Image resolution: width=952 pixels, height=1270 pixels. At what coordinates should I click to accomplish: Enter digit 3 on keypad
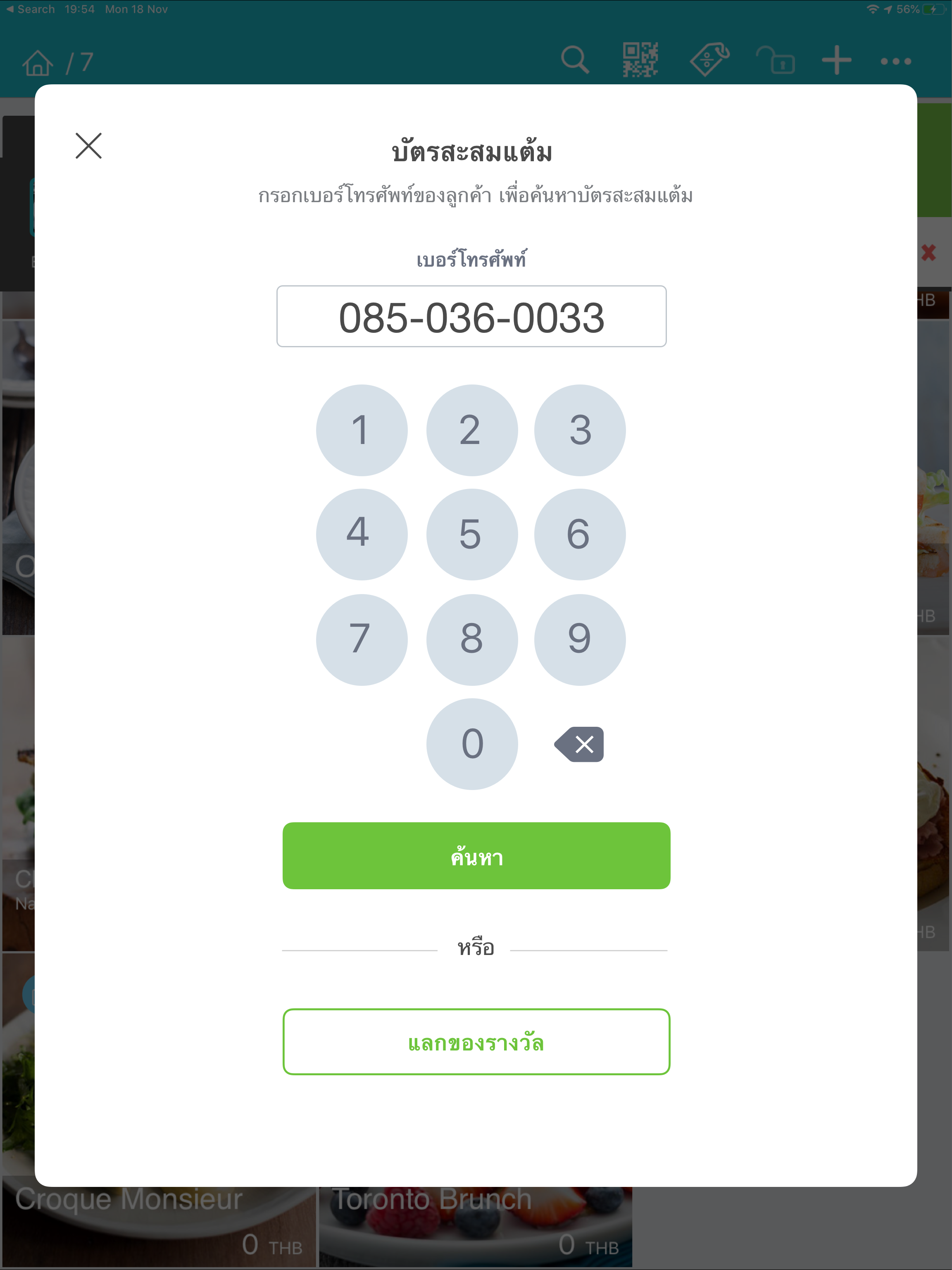[x=580, y=430]
